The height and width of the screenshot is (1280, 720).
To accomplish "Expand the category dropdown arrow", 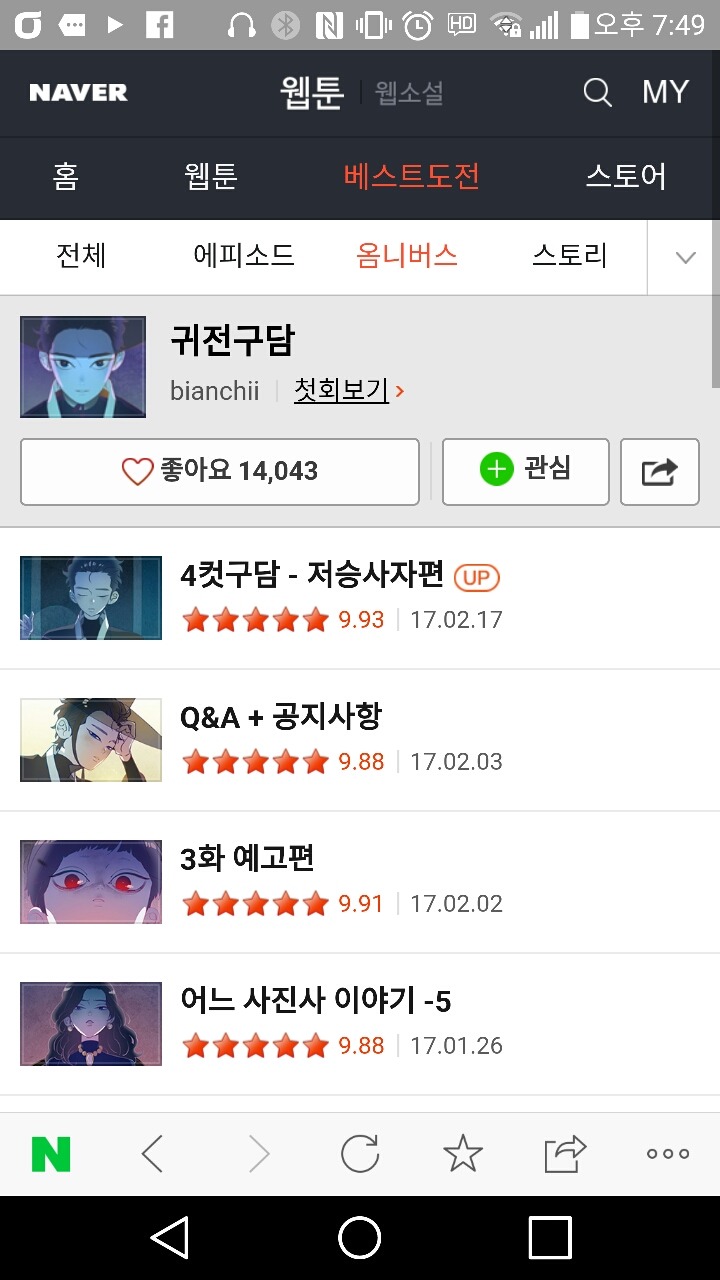I will (x=685, y=257).
